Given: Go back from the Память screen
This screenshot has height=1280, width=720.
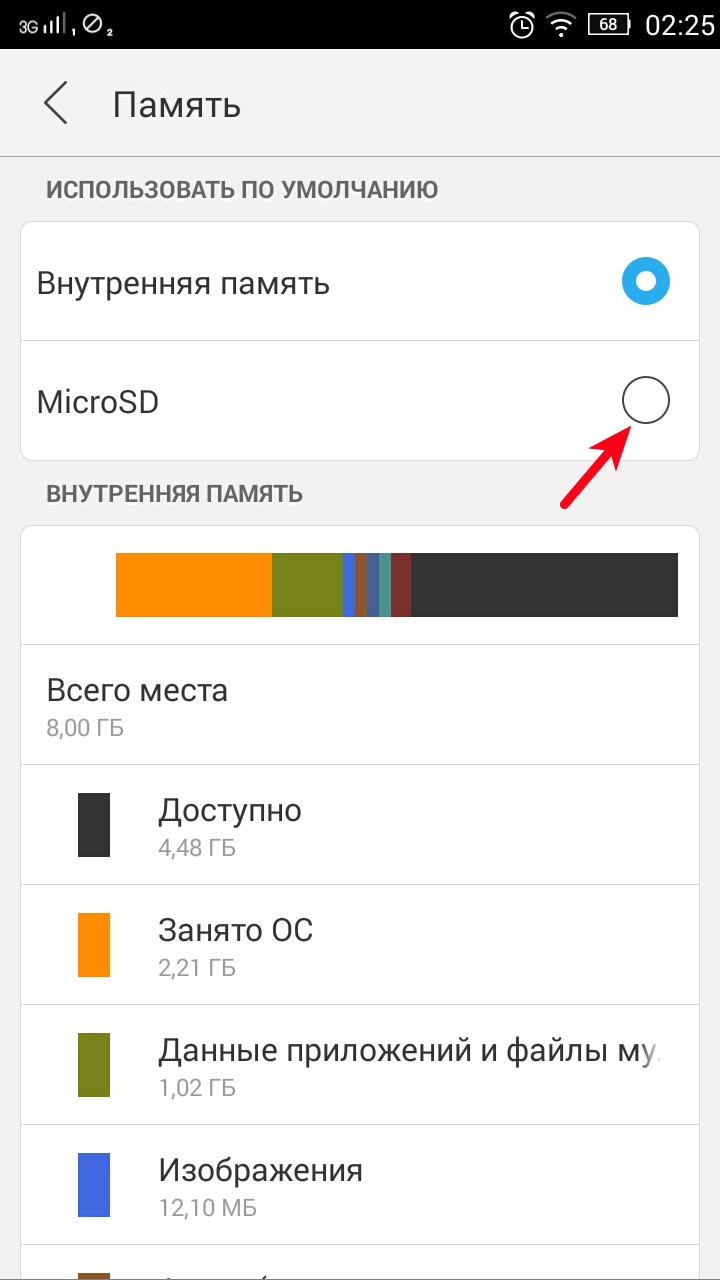Looking at the screenshot, I should coord(56,104).
